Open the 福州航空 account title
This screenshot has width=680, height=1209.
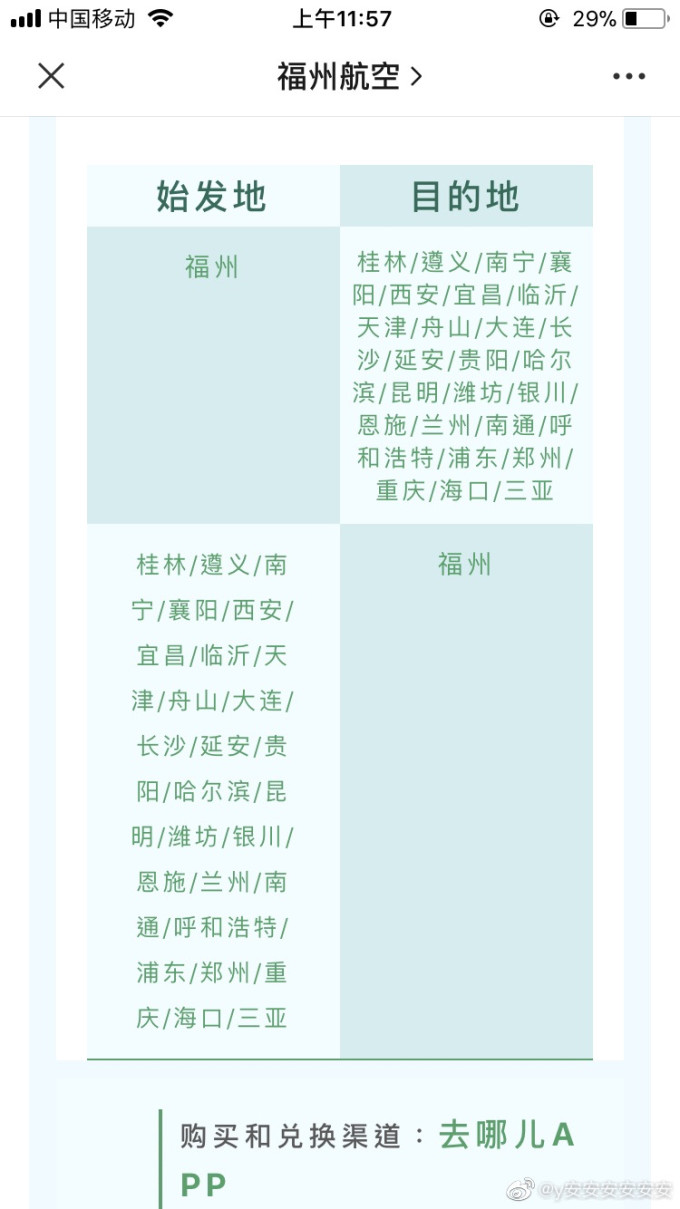tap(349, 76)
